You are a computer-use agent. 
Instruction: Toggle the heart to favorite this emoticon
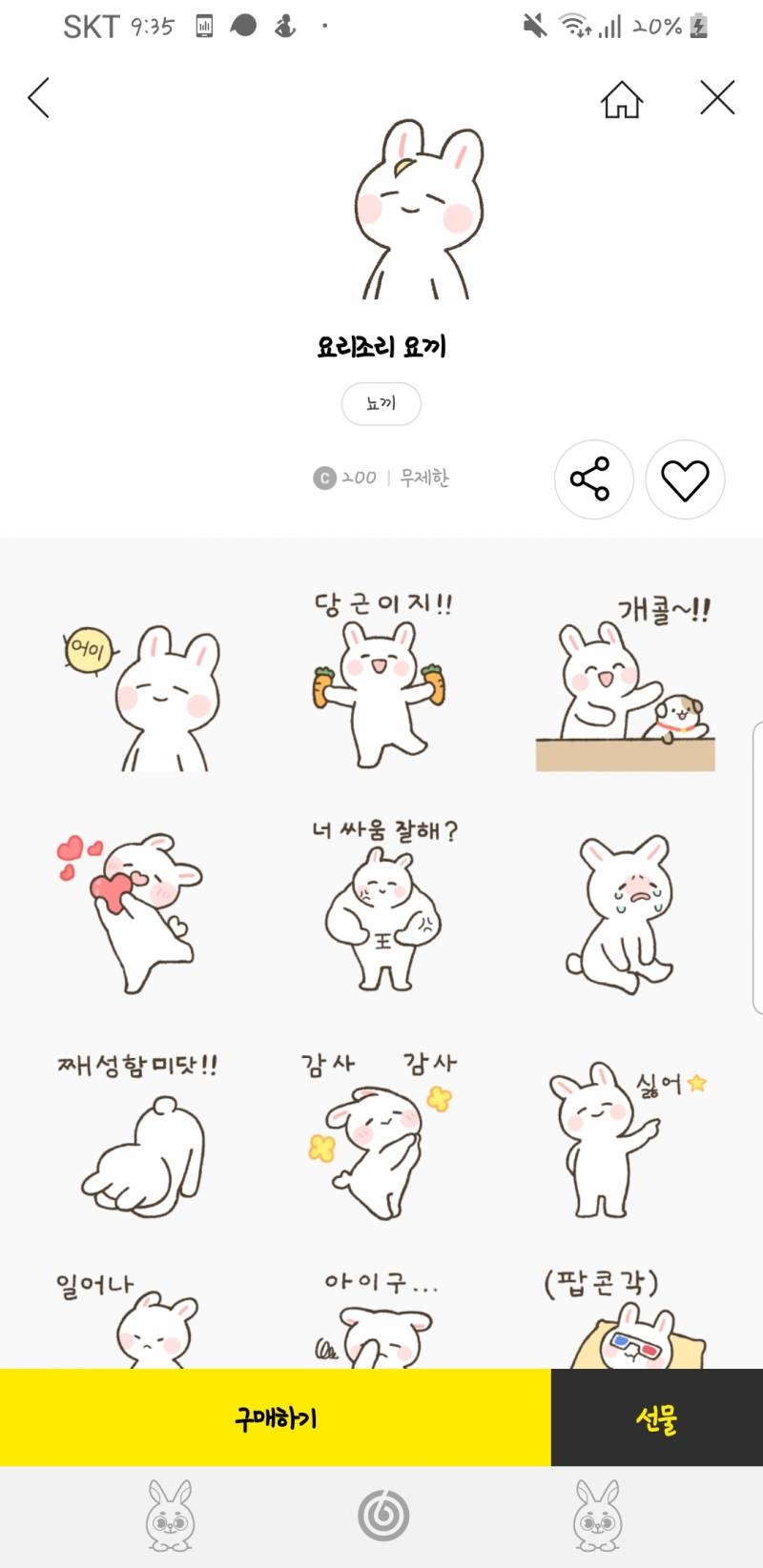click(685, 480)
